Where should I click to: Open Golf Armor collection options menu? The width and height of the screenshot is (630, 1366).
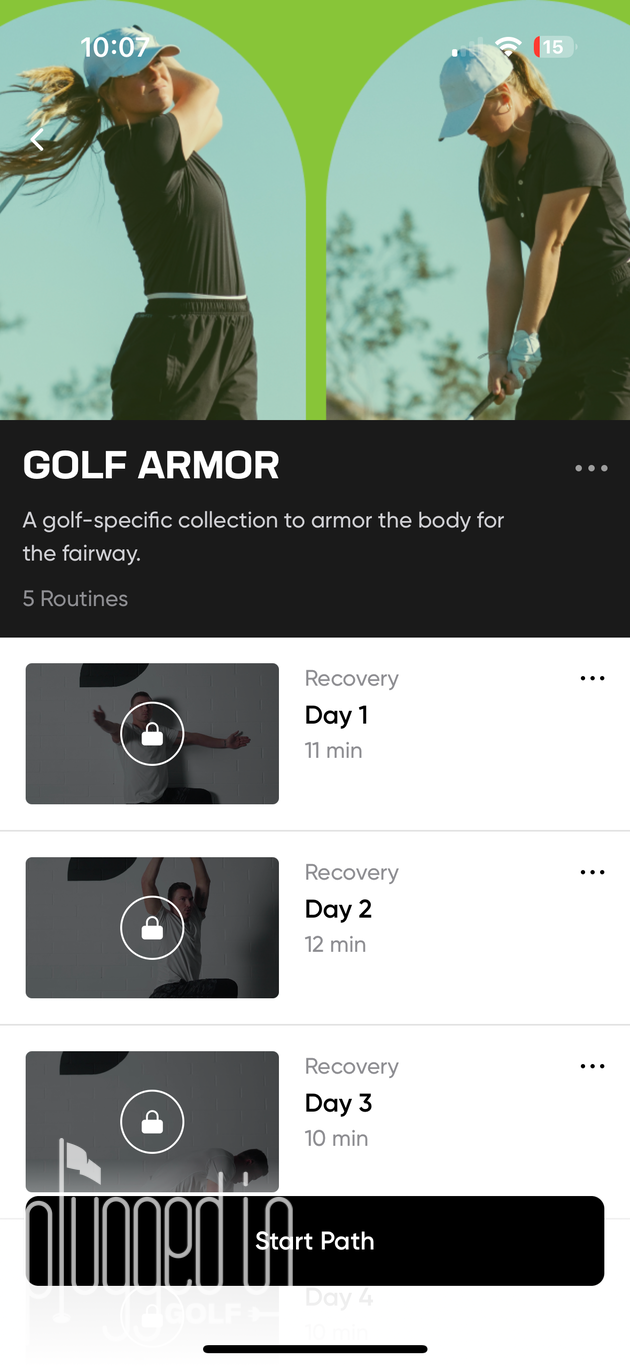591,468
